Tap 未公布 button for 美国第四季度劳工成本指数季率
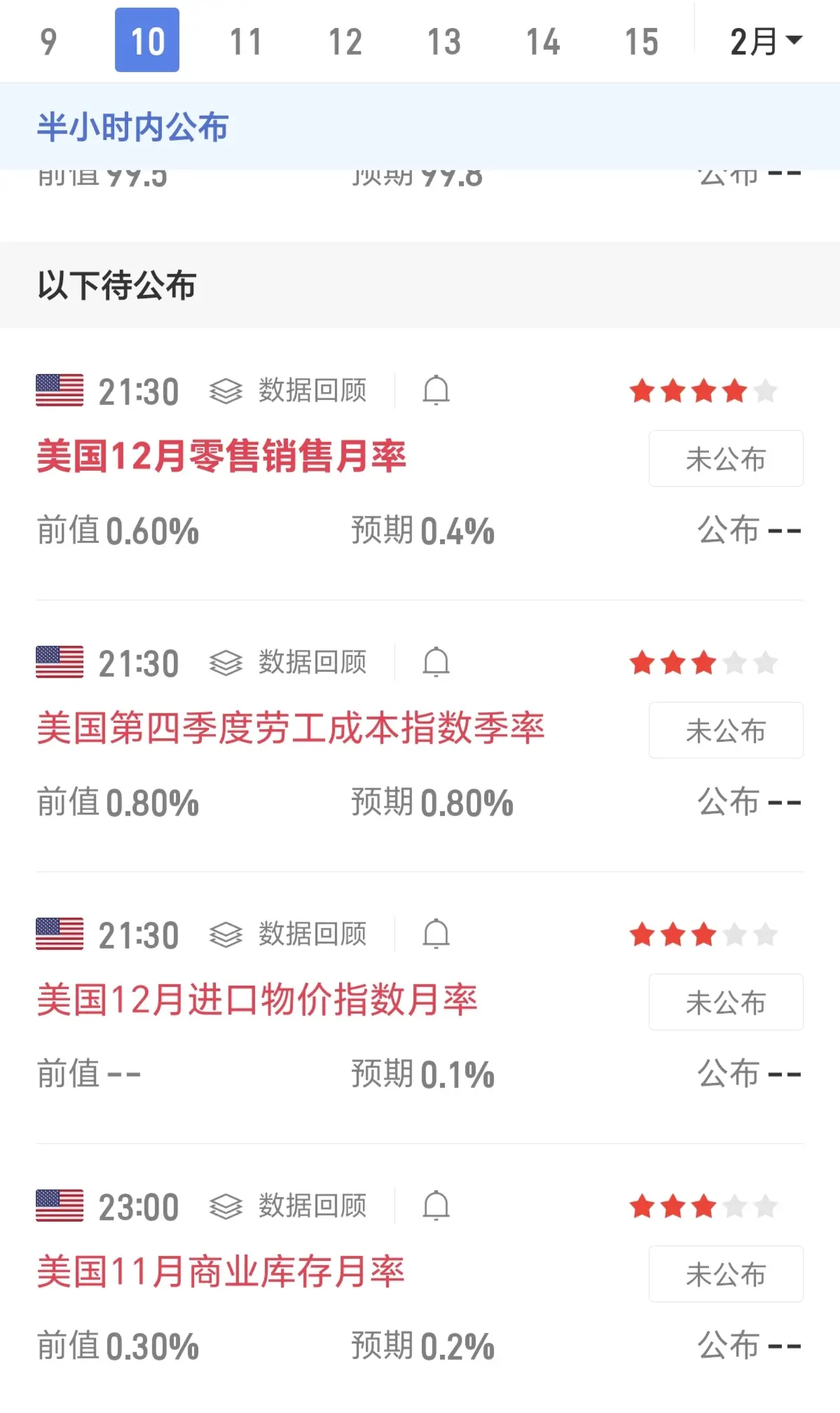 coord(725,731)
